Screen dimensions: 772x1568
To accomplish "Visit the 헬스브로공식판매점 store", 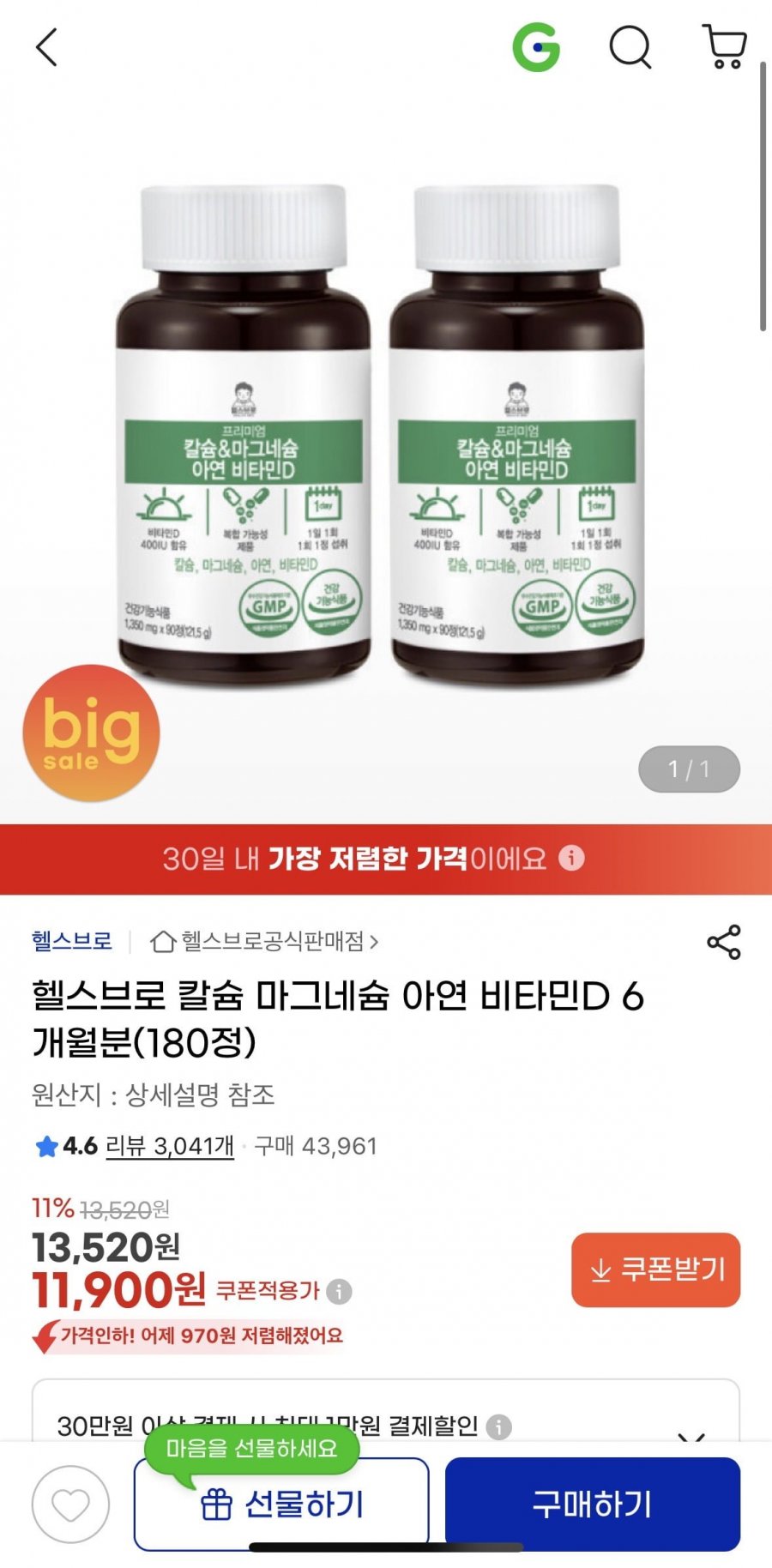I will tap(264, 941).
